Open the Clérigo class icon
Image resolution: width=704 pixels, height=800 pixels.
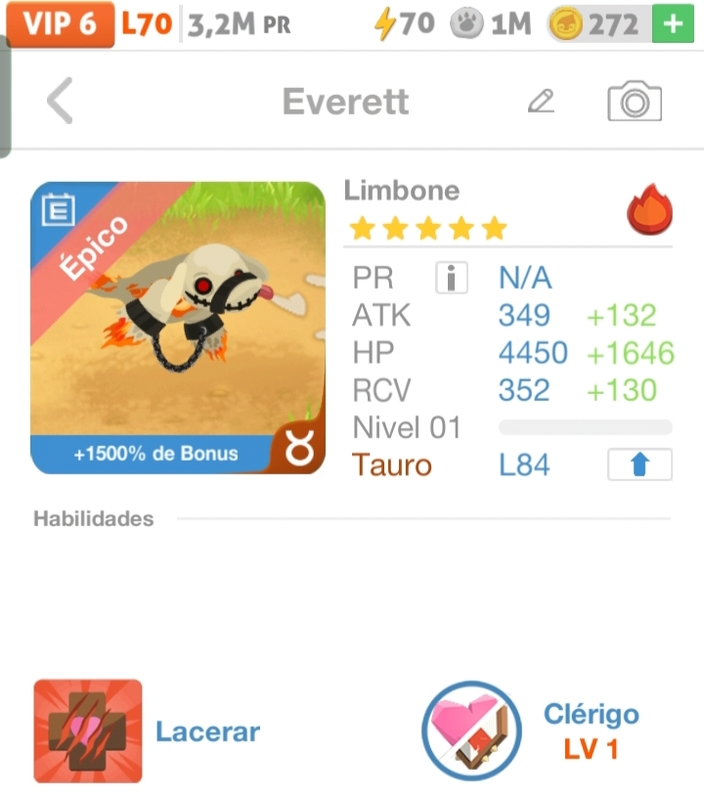[x=472, y=731]
